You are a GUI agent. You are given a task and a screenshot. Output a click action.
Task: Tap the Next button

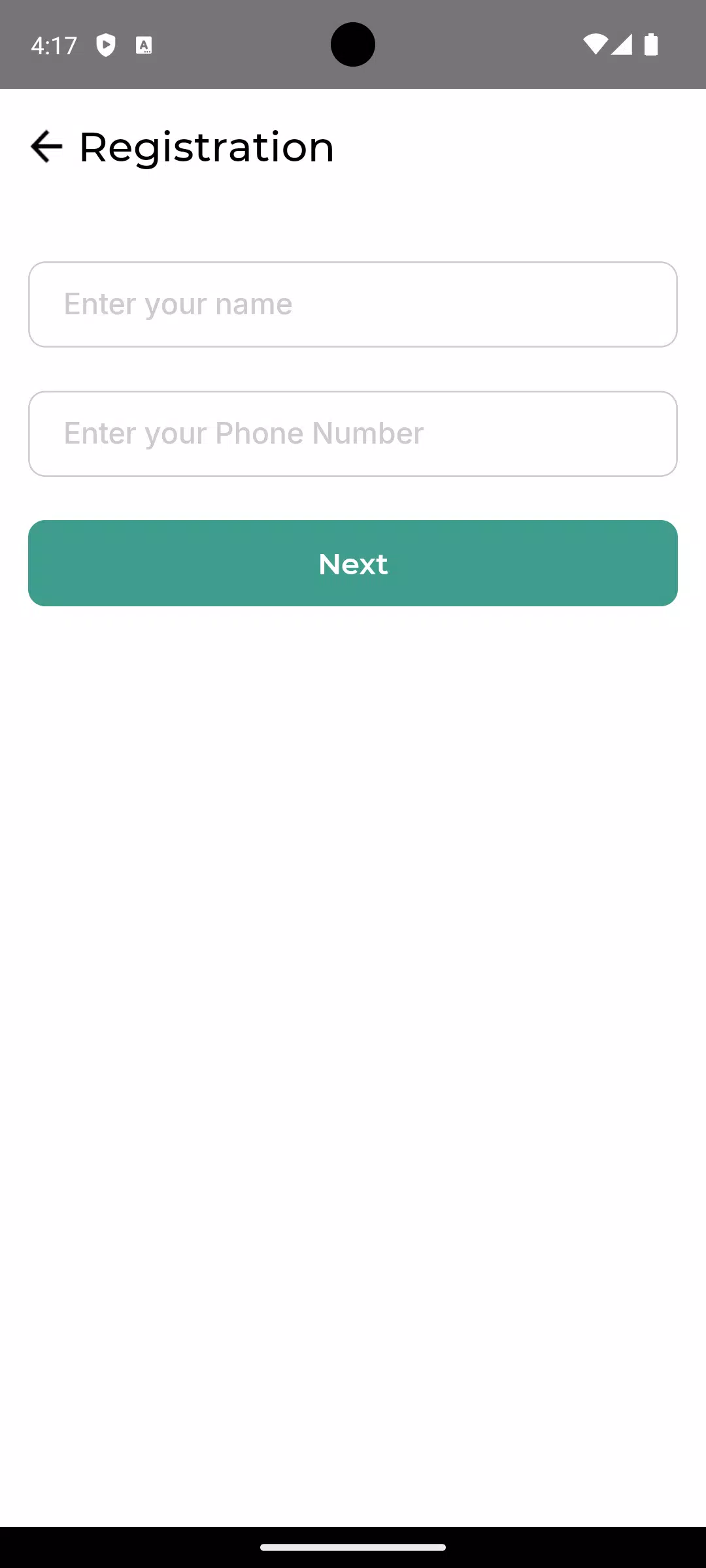point(353,563)
